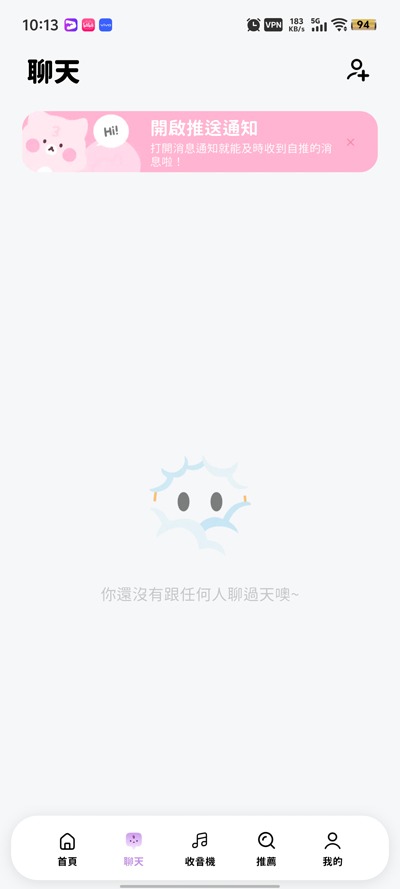Dismiss the push notification banner
The image size is (400, 889).
pos(351,142)
